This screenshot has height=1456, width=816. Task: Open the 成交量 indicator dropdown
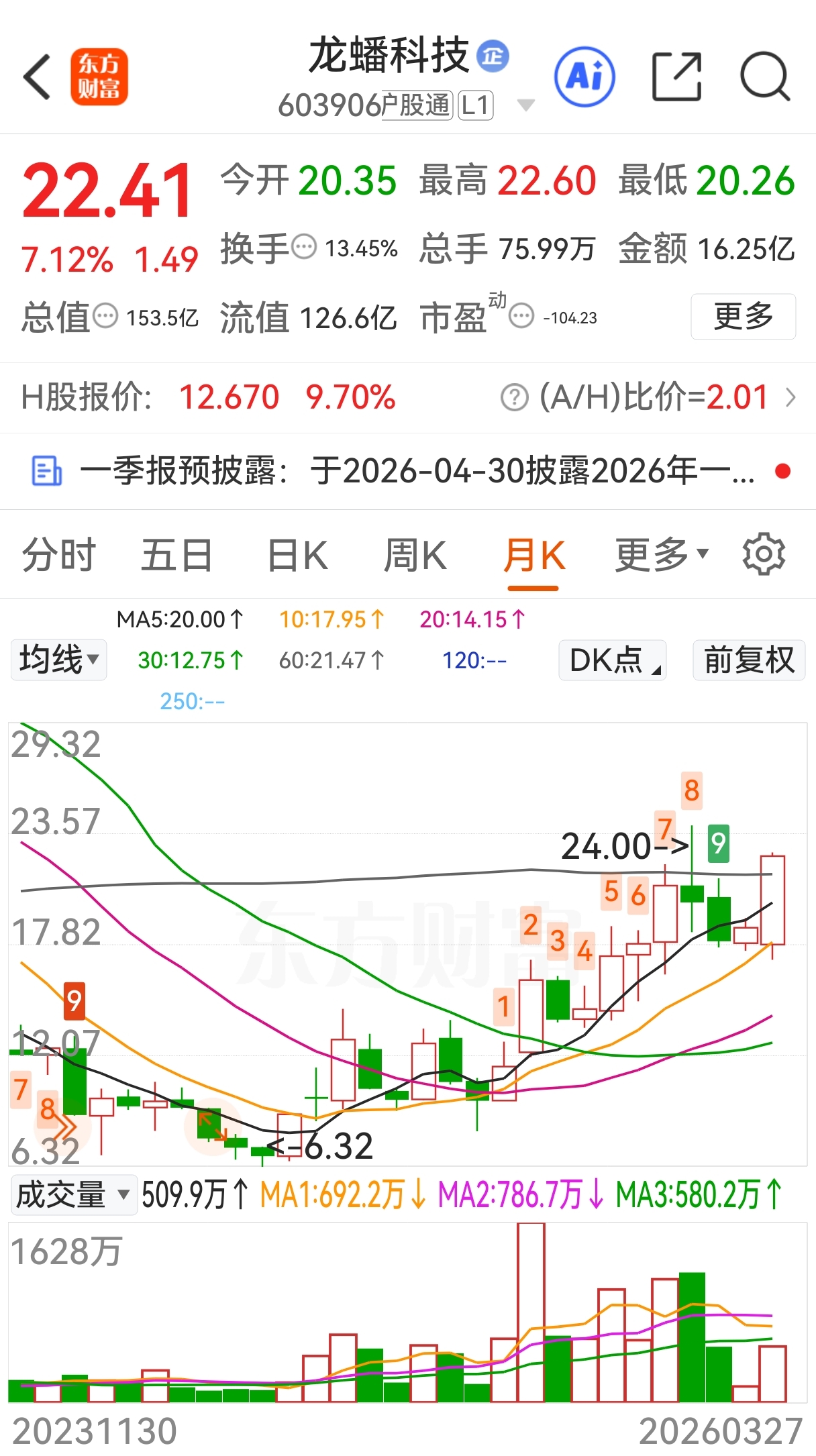point(74,1195)
